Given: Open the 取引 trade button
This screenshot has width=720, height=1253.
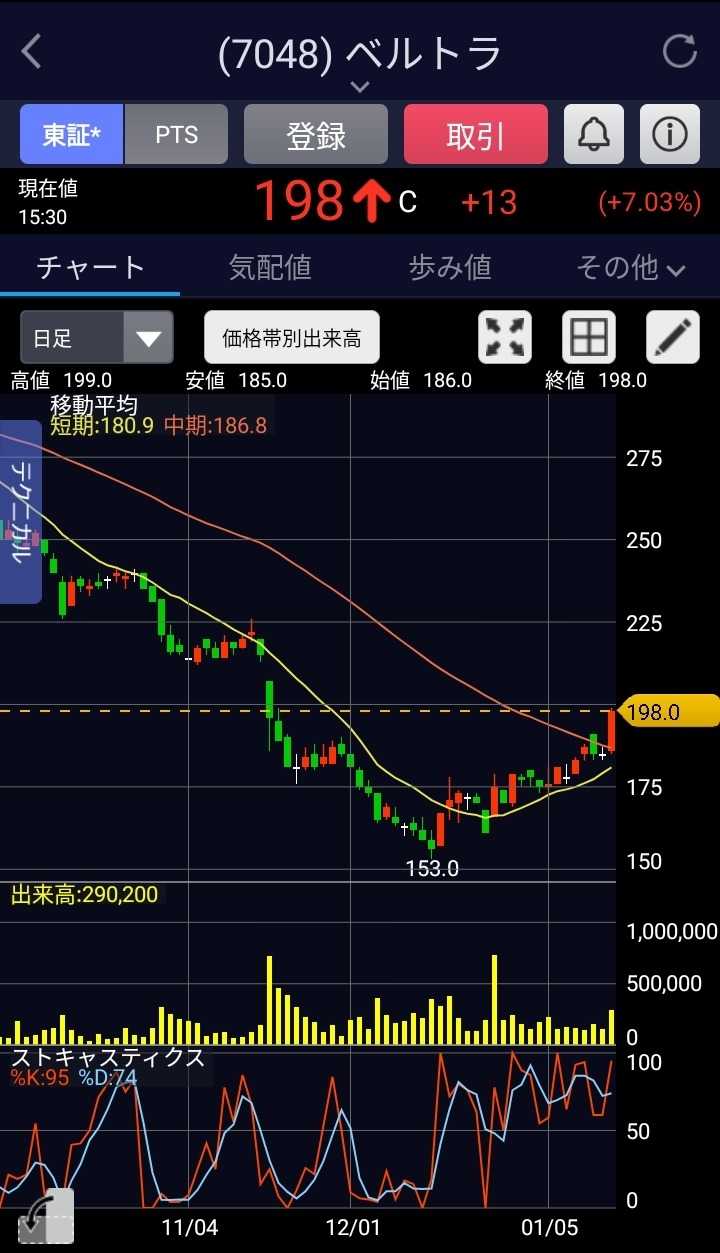Looking at the screenshot, I should click(476, 135).
